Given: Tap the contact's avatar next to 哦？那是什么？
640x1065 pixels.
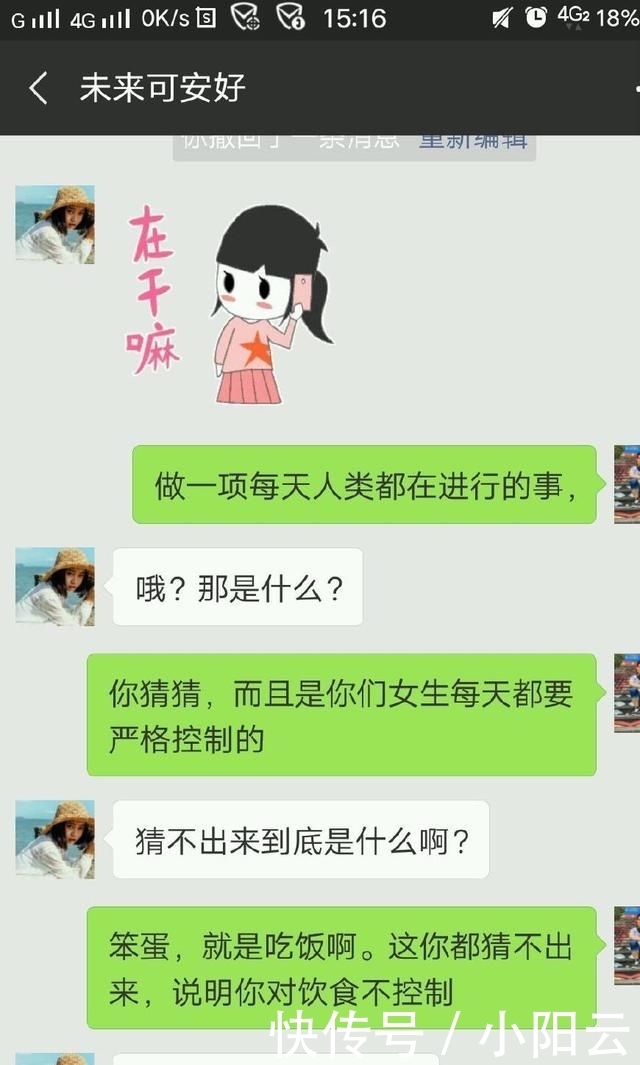Looking at the screenshot, I should point(55,586).
